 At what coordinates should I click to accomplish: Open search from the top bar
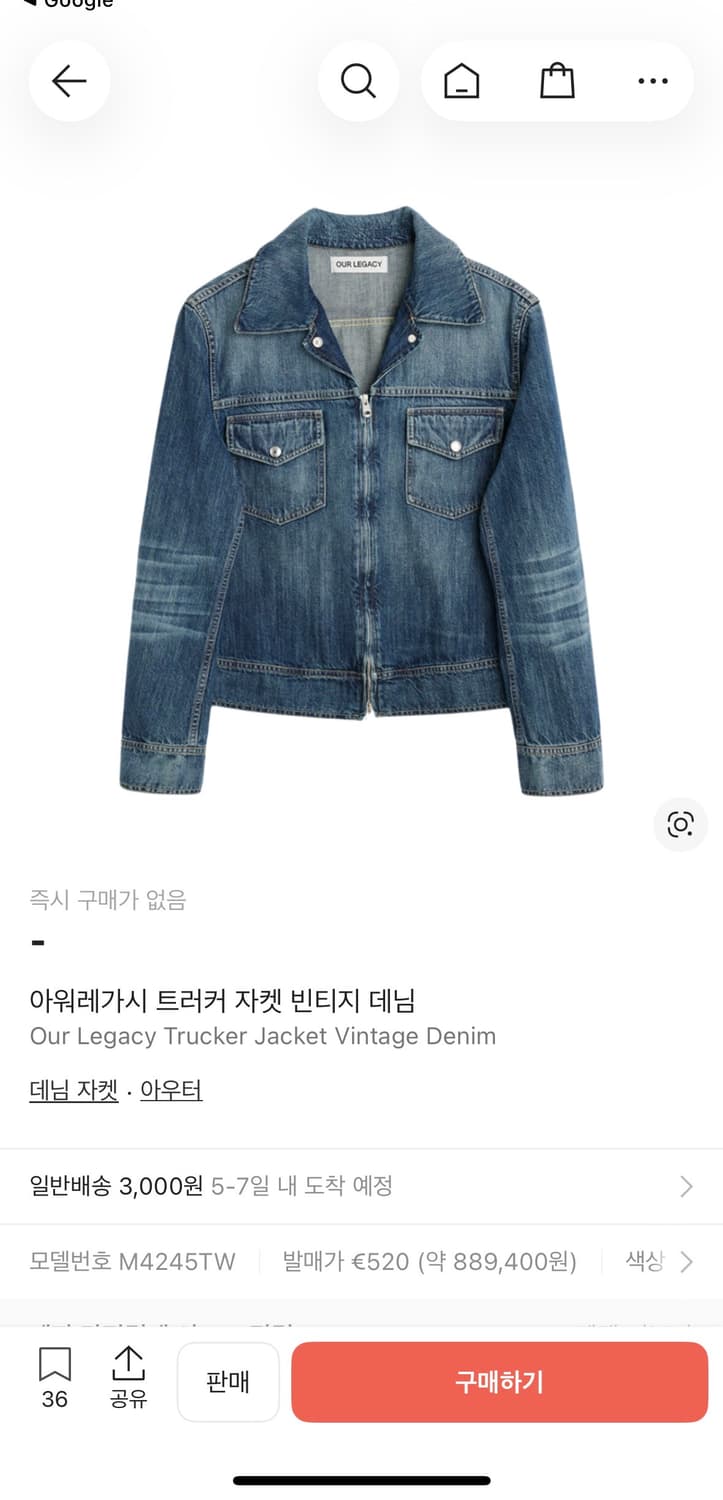358,81
